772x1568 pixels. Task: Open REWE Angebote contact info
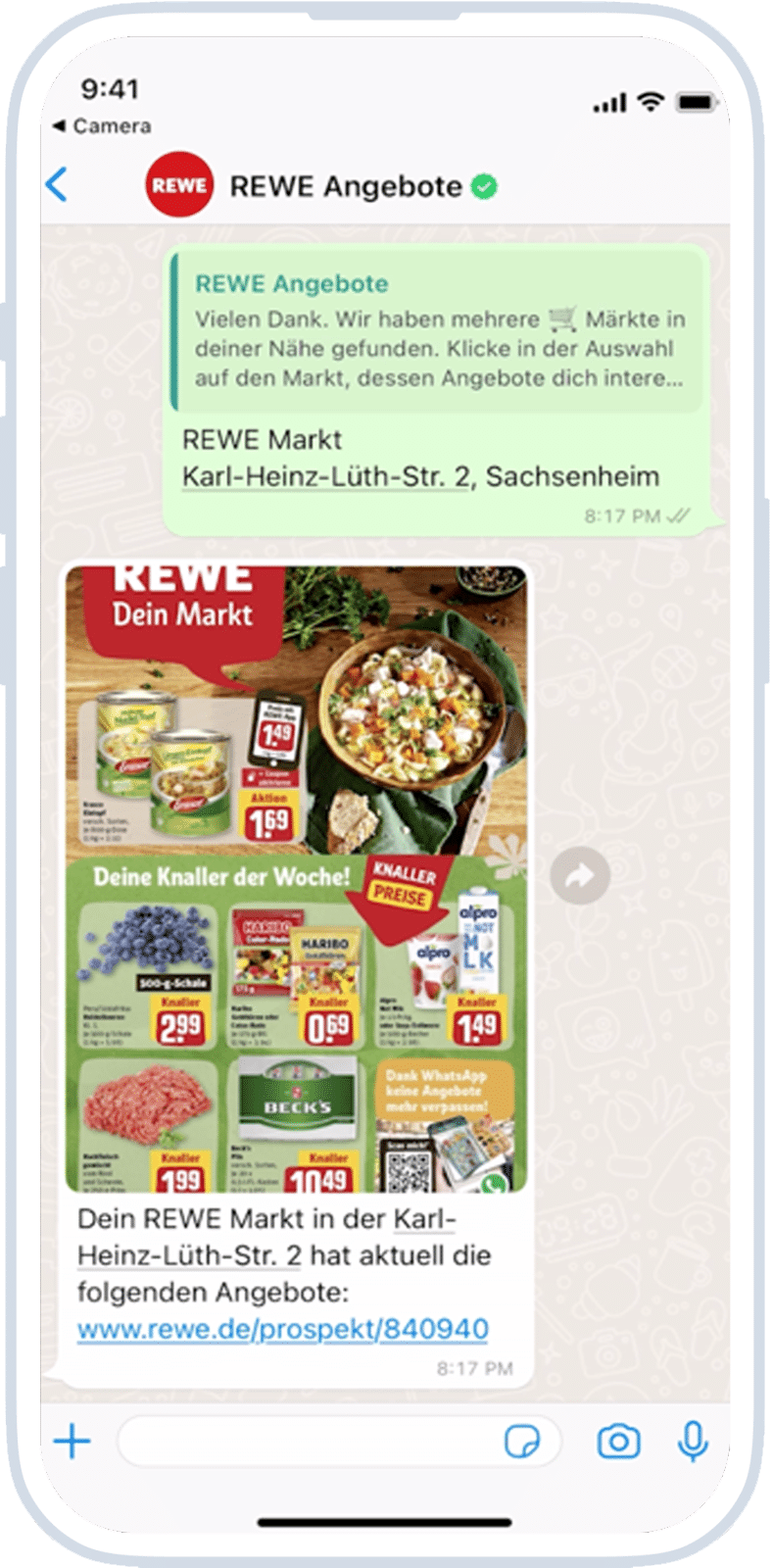345,186
